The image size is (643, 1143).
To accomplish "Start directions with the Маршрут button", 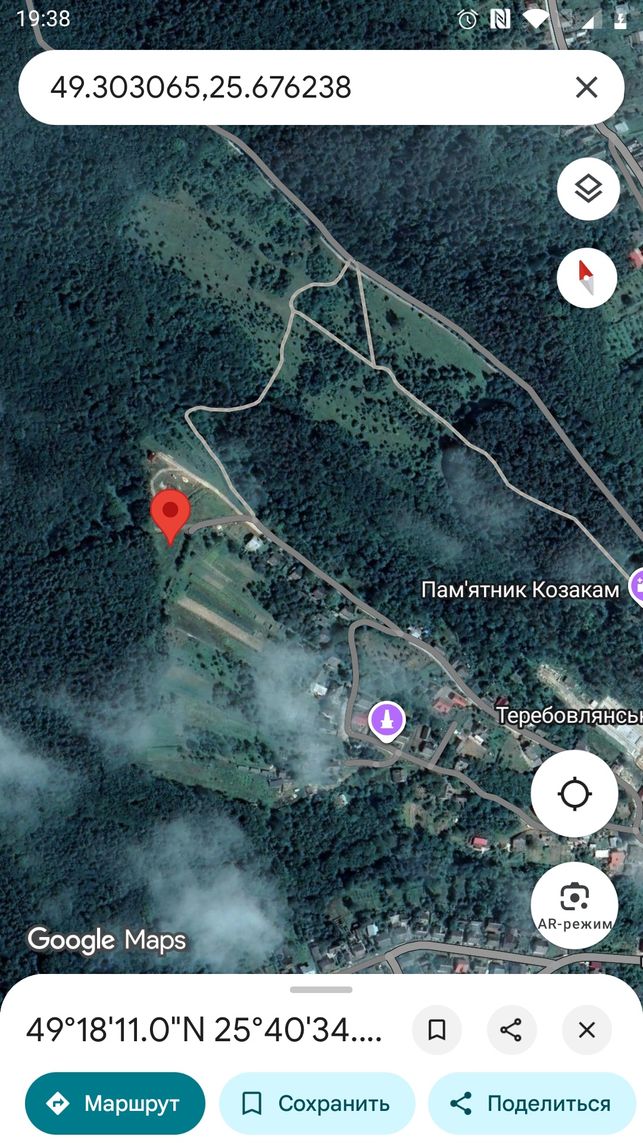I will pyautogui.click(x=115, y=1104).
